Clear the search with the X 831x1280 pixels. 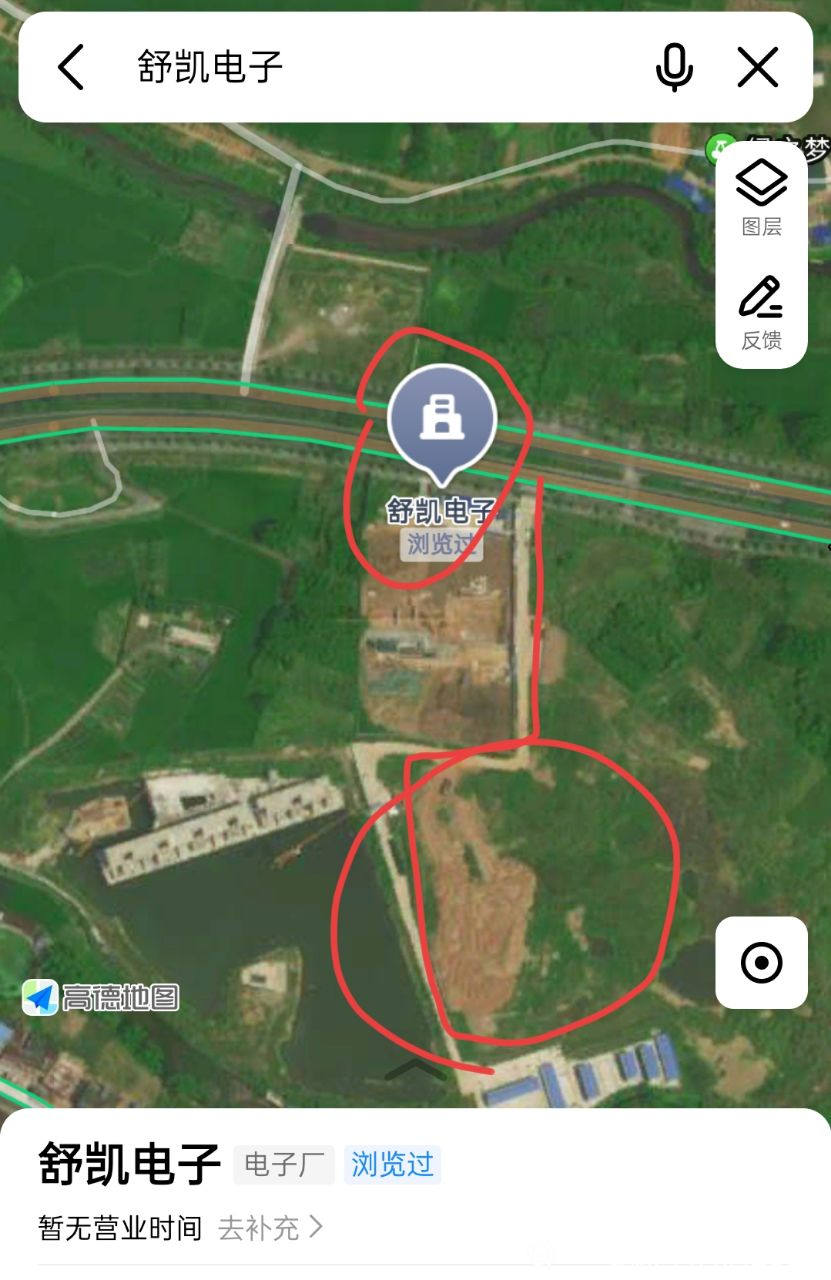click(757, 68)
